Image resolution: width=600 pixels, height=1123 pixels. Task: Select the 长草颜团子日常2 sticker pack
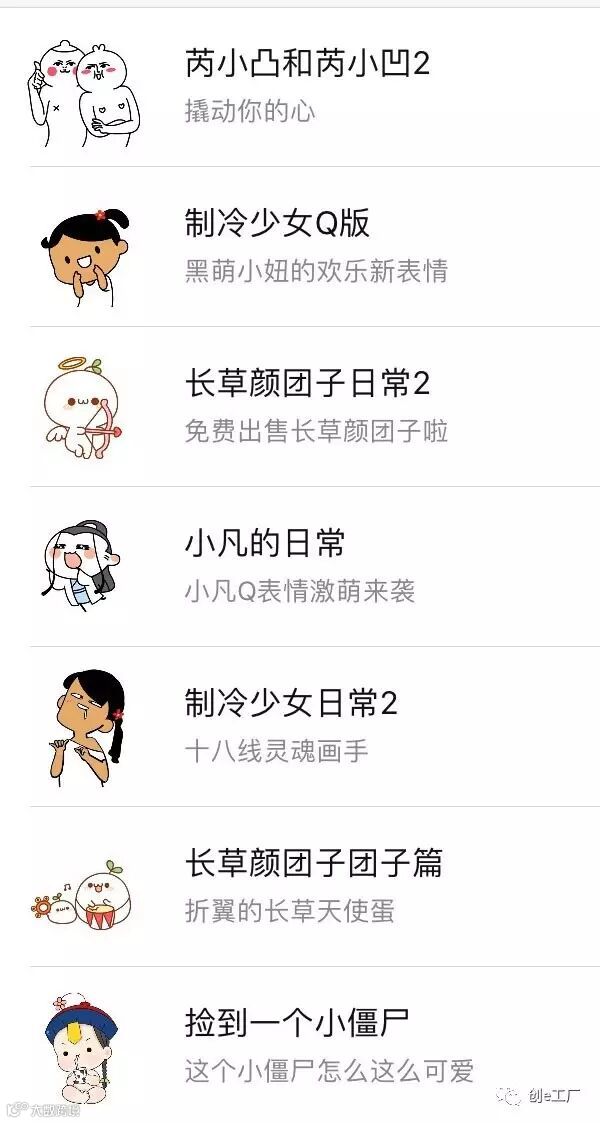coord(300,406)
